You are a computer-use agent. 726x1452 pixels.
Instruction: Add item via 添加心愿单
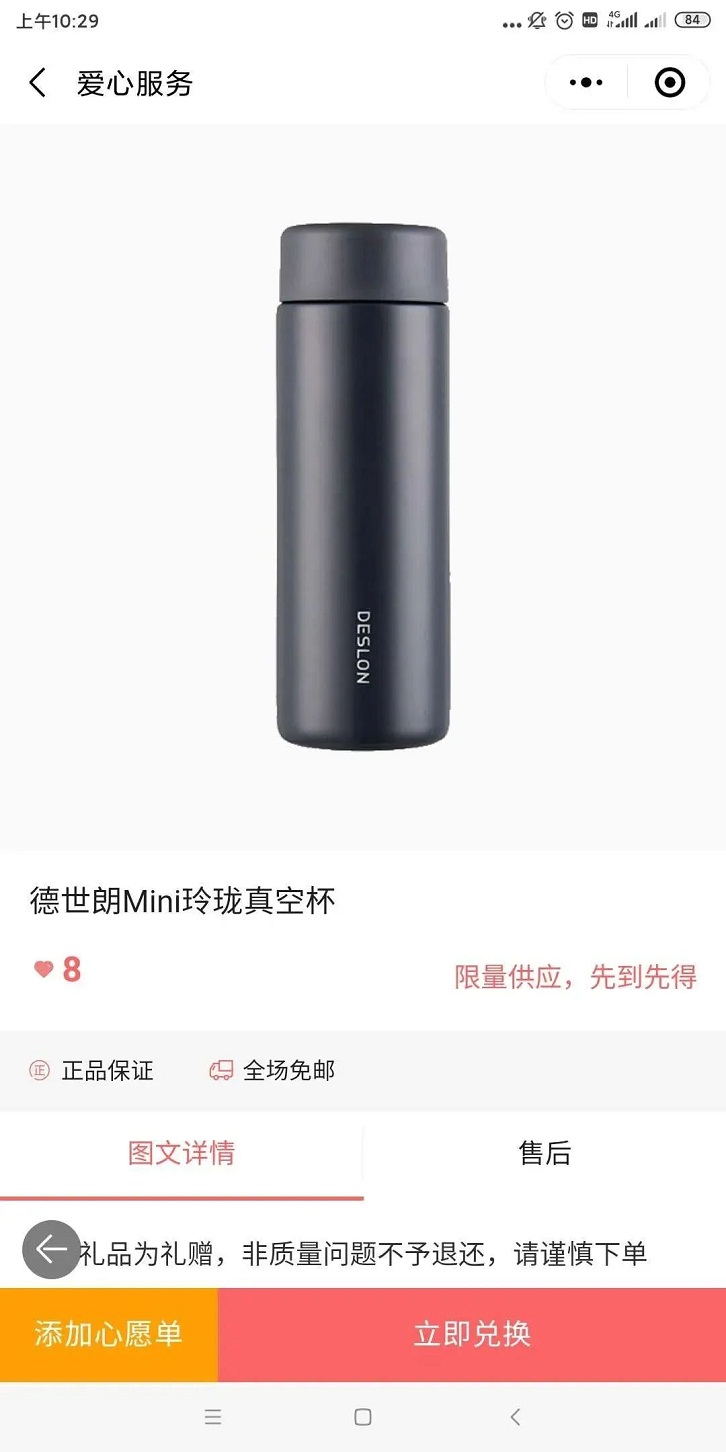(109, 1334)
